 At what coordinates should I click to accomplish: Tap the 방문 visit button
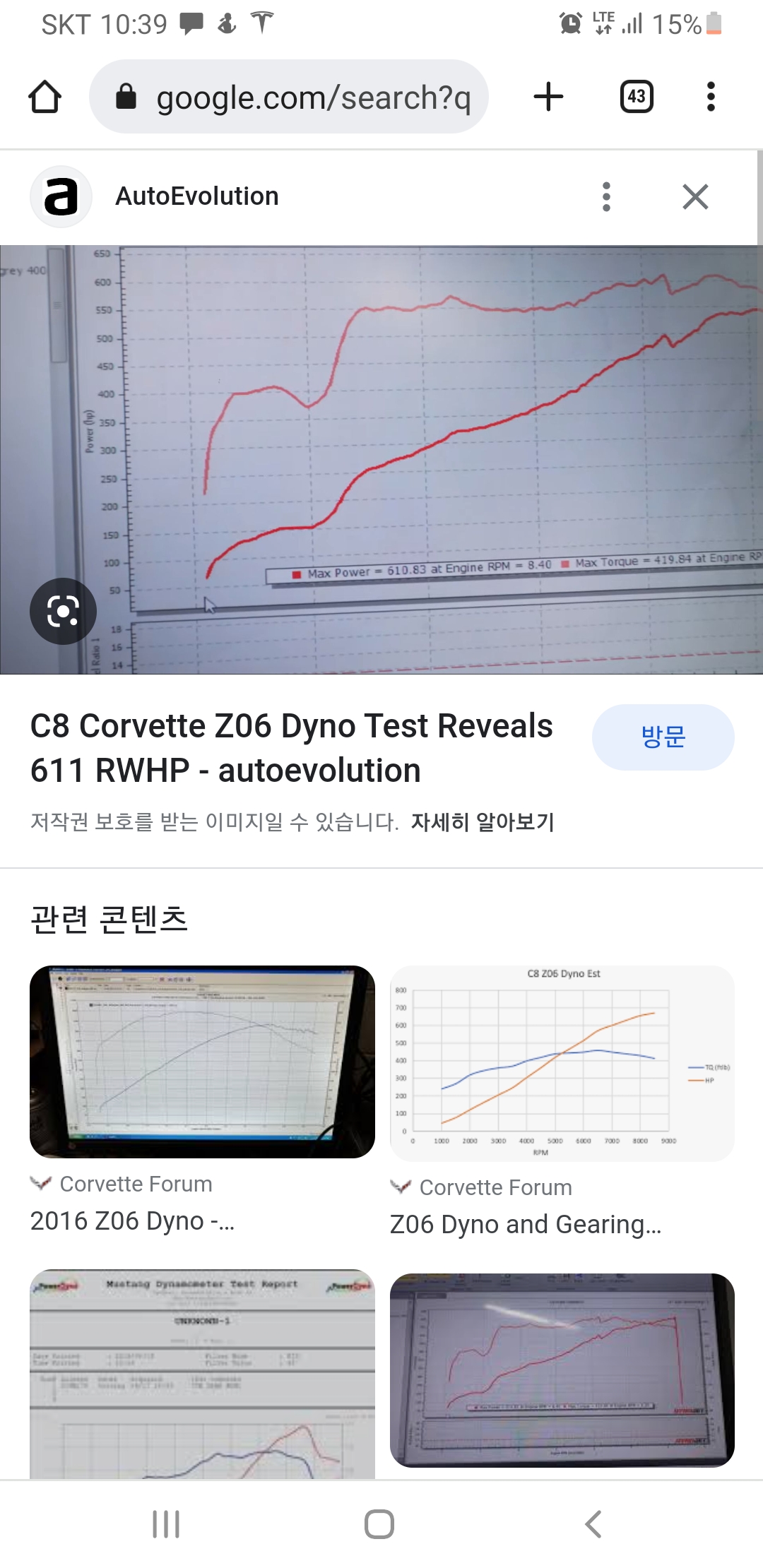[663, 737]
